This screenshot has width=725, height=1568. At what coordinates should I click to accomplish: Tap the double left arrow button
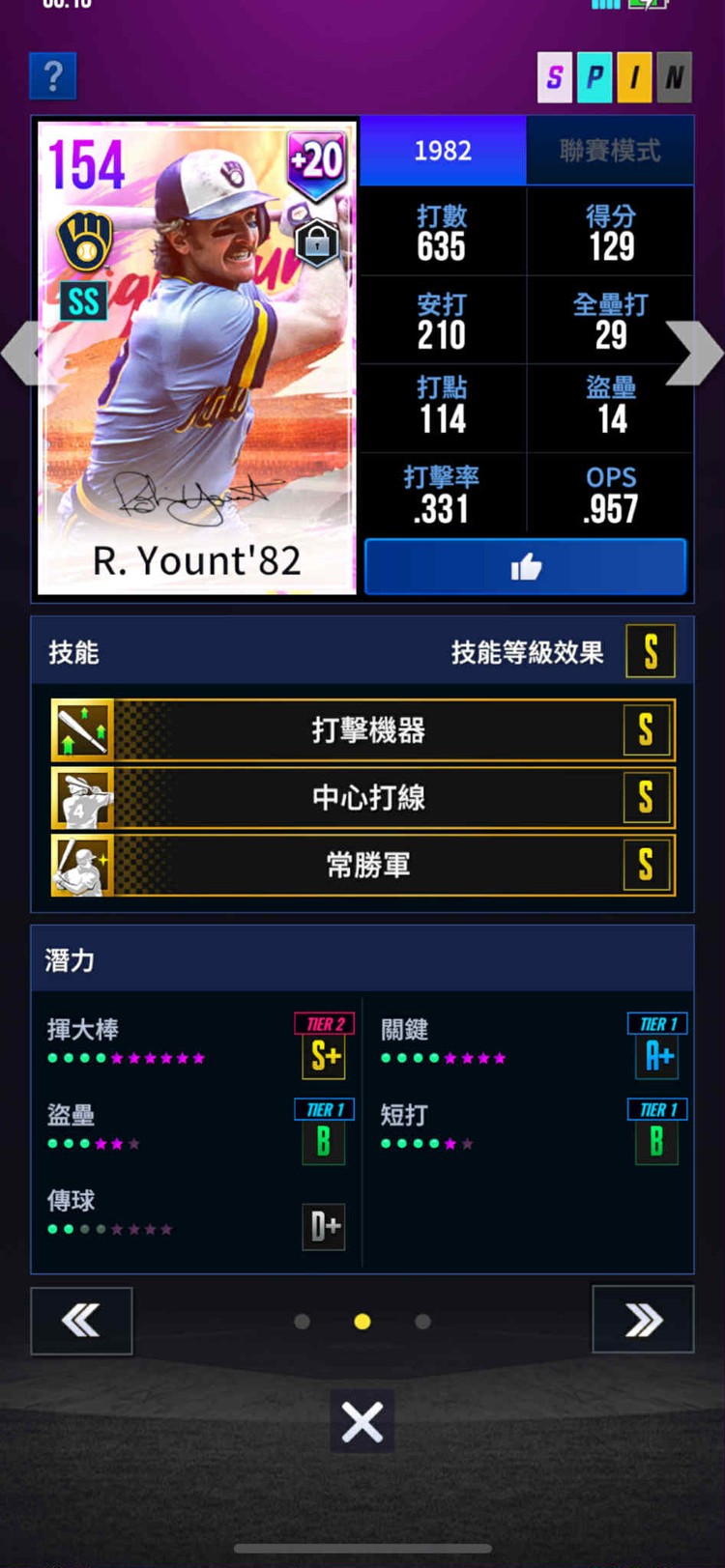click(x=81, y=1320)
